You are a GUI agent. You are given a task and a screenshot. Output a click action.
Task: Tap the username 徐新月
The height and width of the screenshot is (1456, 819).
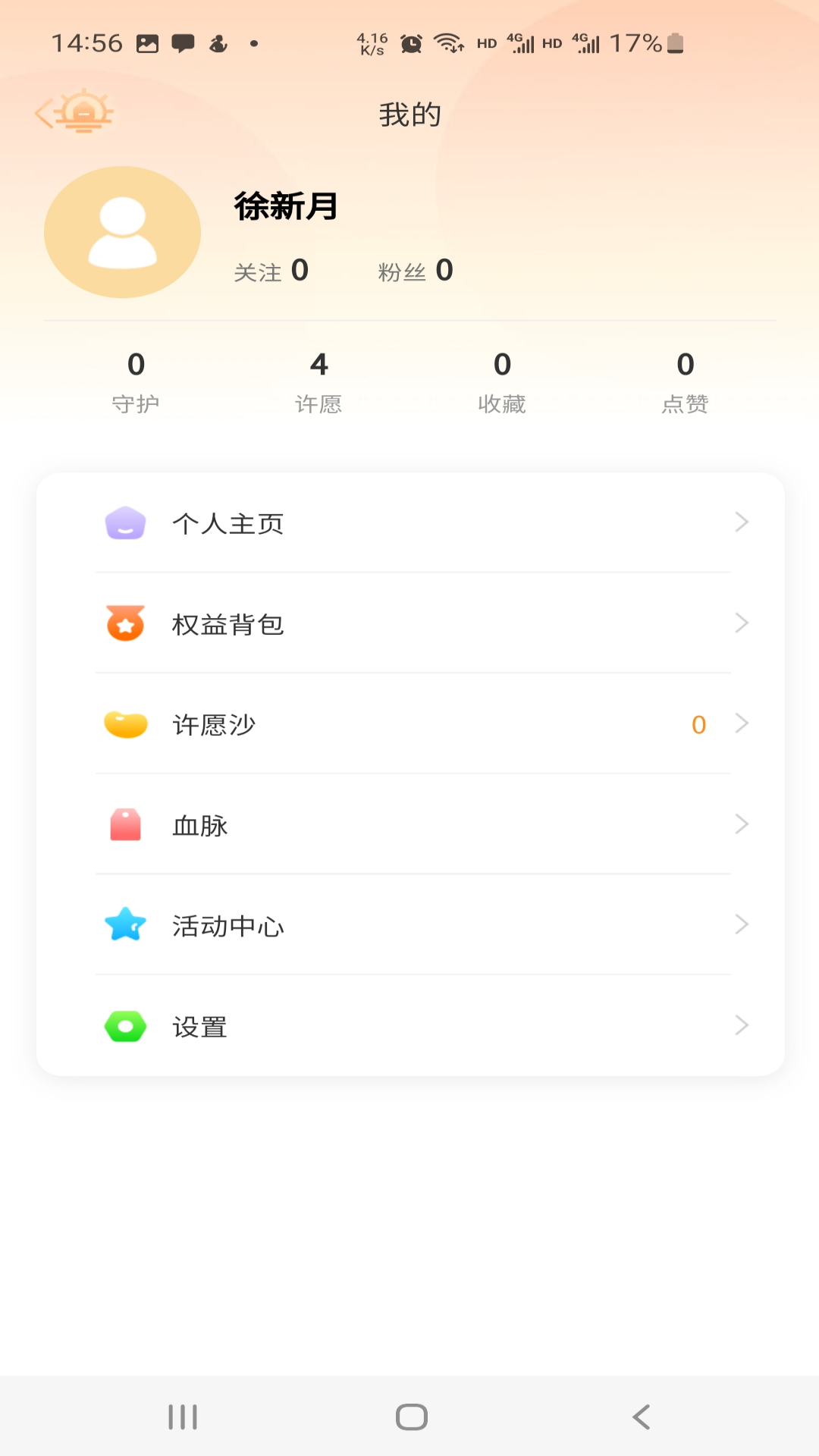coord(286,207)
